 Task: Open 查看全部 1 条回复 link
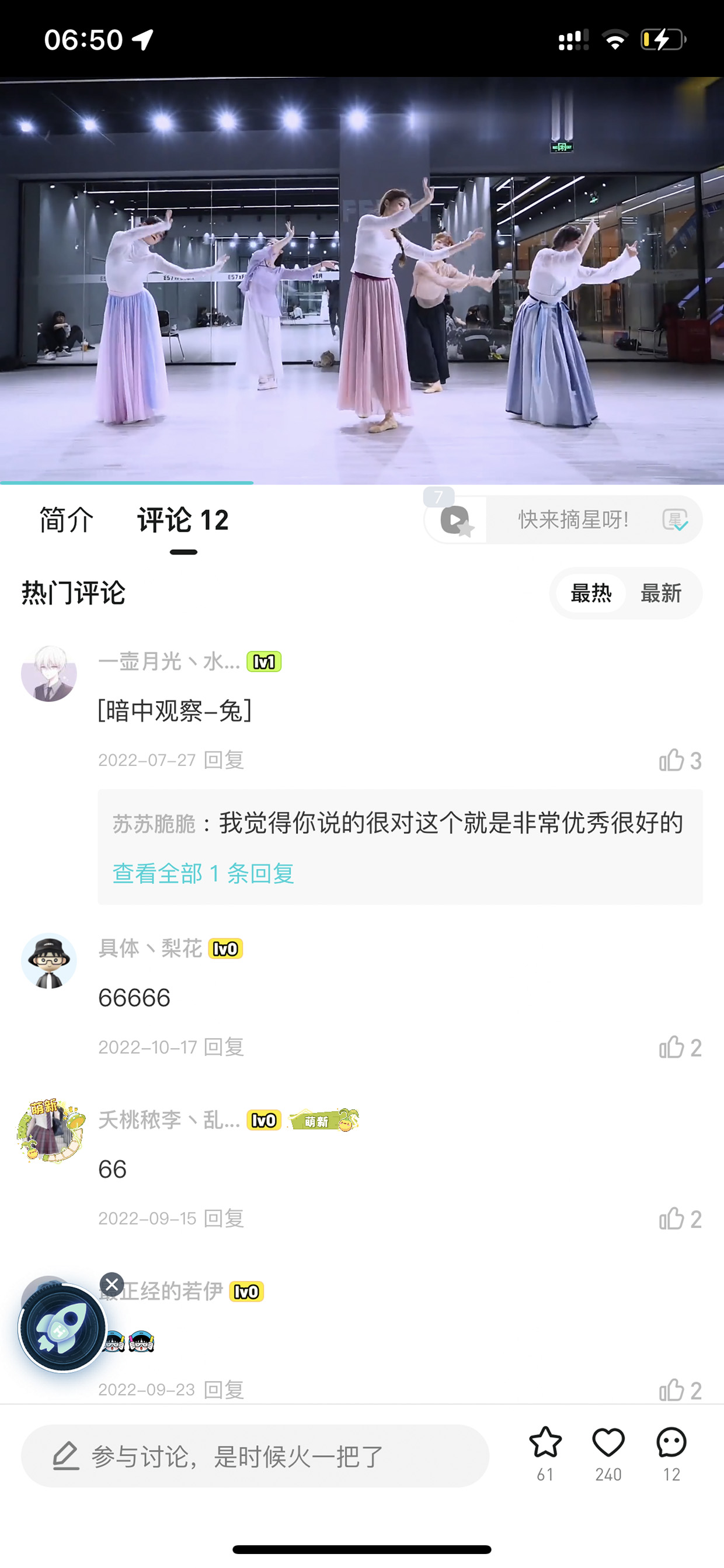(x=203, y=873)
